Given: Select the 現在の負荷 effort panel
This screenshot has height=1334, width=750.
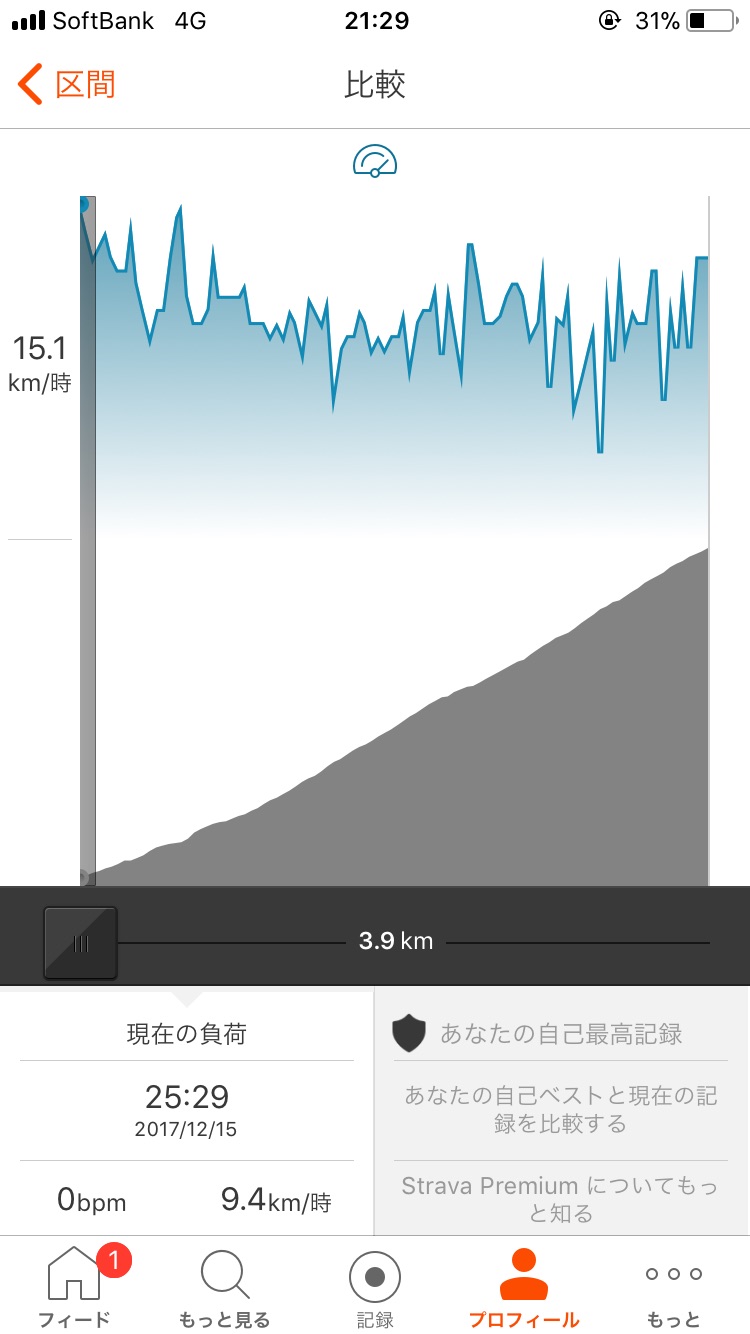Looking at the screenshot, I should [x=187, y=1112].
